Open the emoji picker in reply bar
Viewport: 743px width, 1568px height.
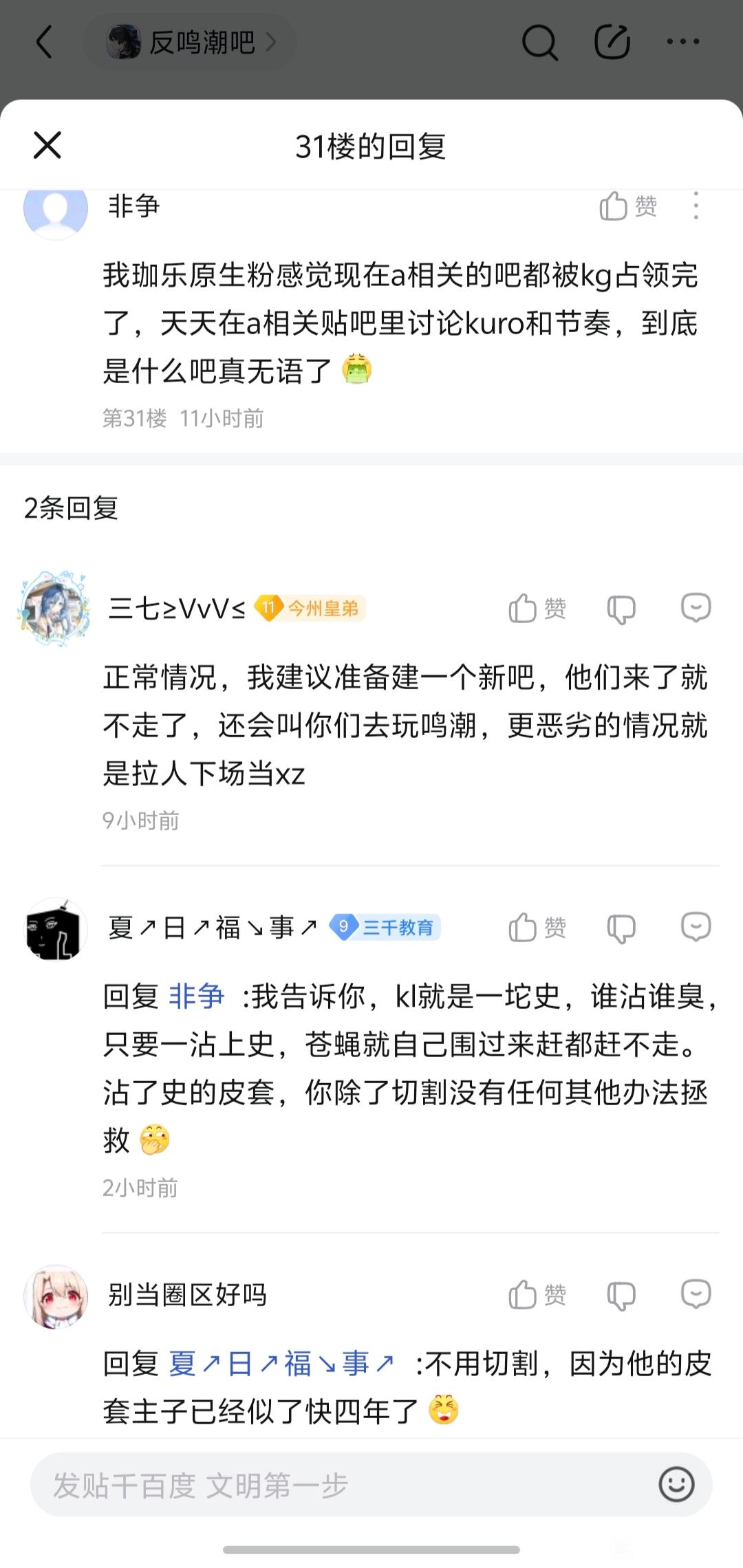tap(676, 1484)
